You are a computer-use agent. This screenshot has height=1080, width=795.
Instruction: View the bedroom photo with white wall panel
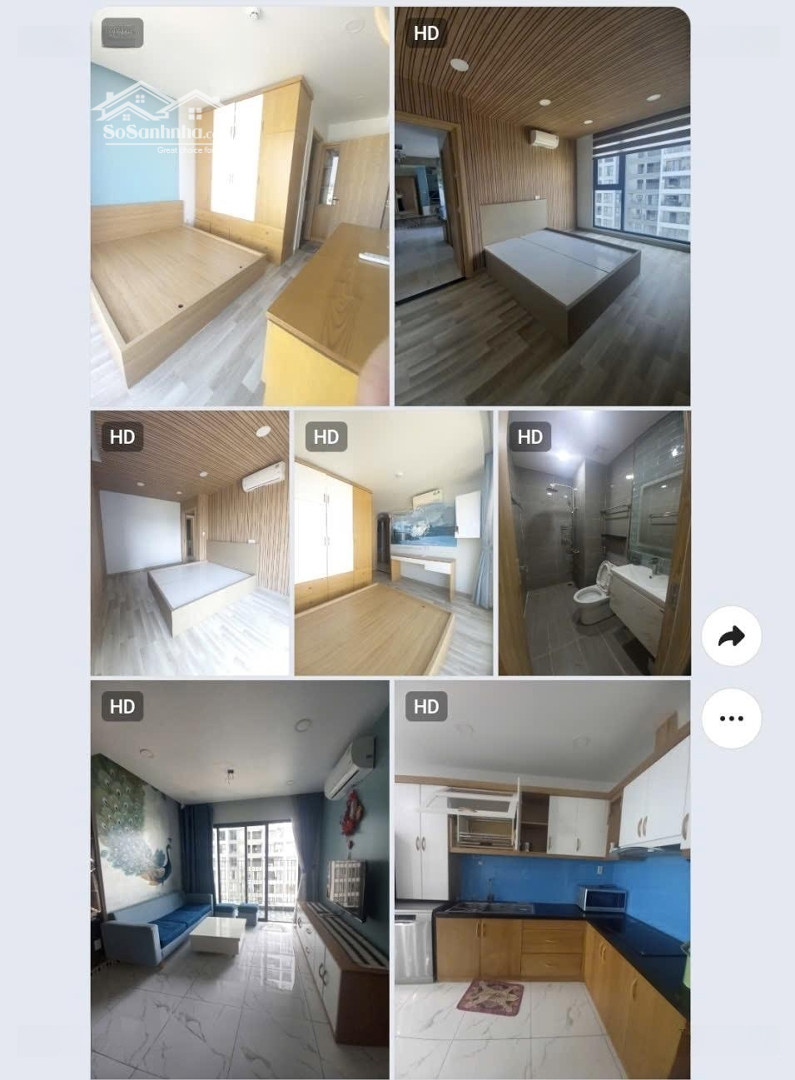coord(190,543)
